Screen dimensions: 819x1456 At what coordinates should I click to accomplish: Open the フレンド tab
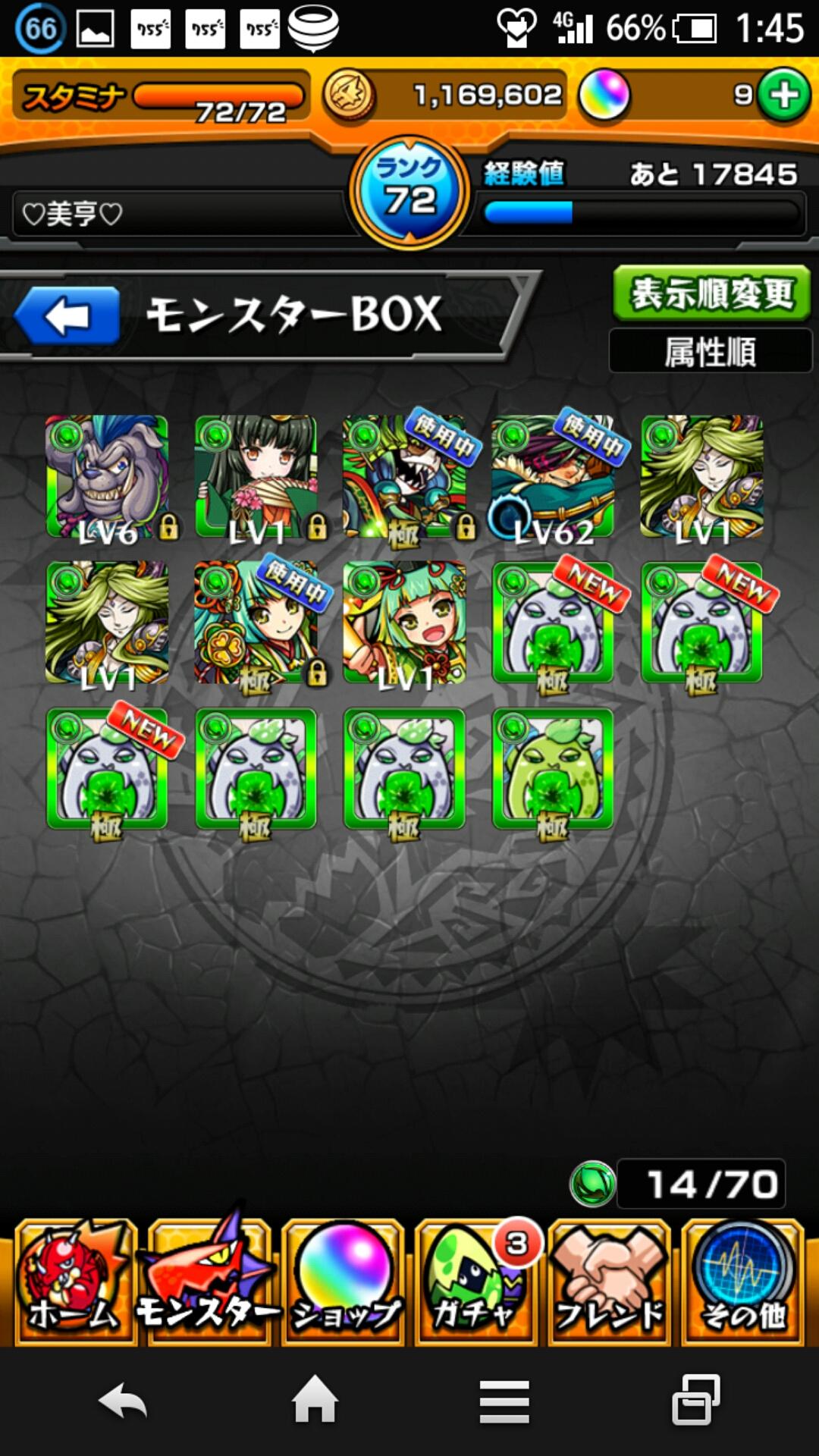610,1282
